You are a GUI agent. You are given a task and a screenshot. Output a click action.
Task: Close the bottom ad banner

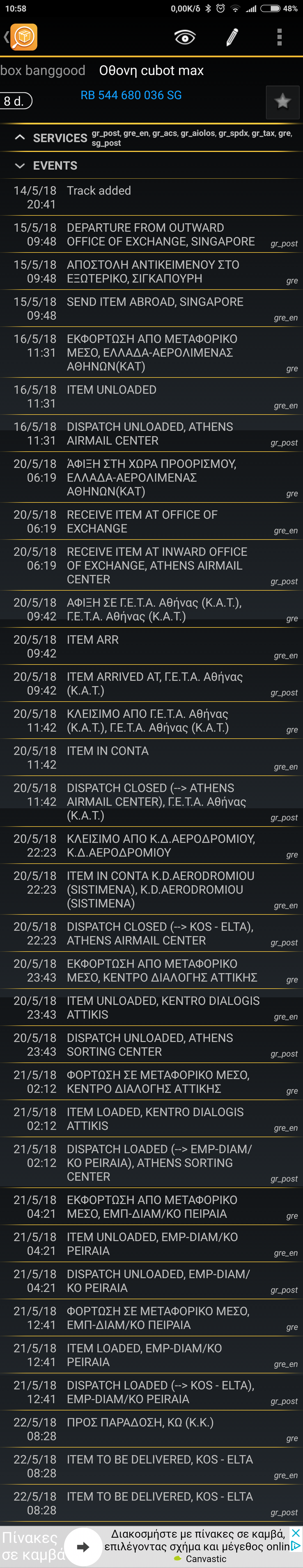point(296,1532)
